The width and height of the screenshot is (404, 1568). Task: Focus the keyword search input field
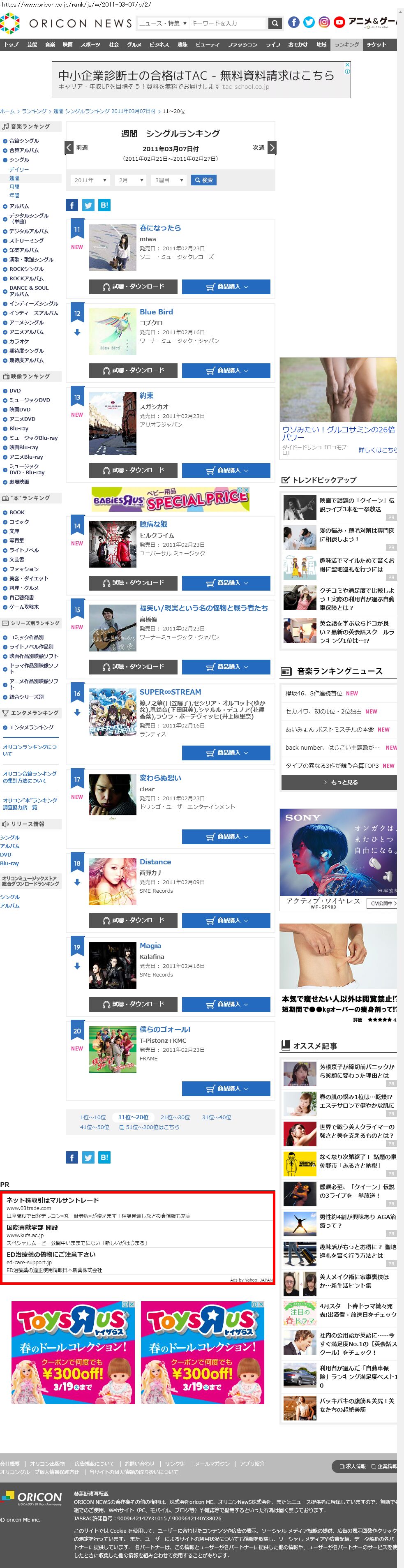(228, 23)
